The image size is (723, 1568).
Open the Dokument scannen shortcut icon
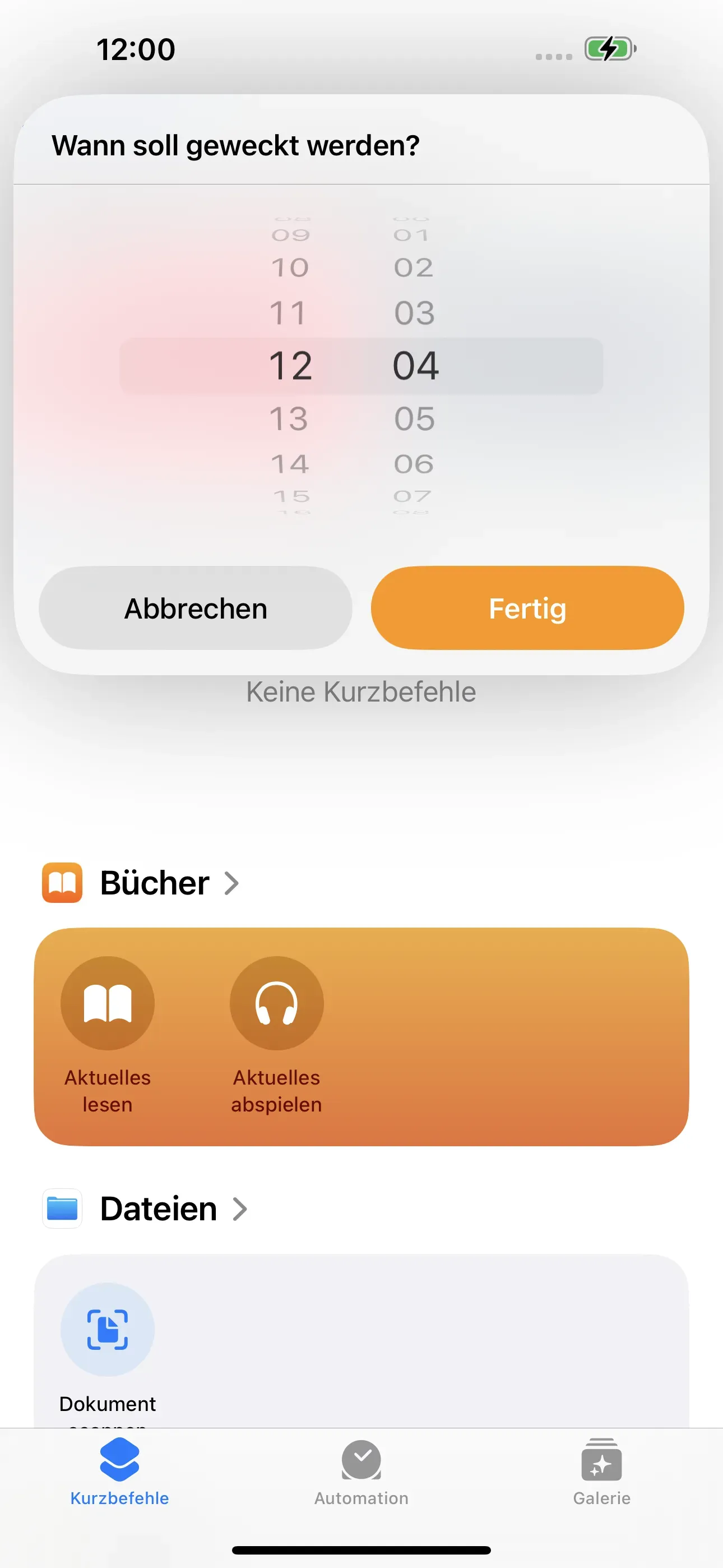coord(107,1330)
